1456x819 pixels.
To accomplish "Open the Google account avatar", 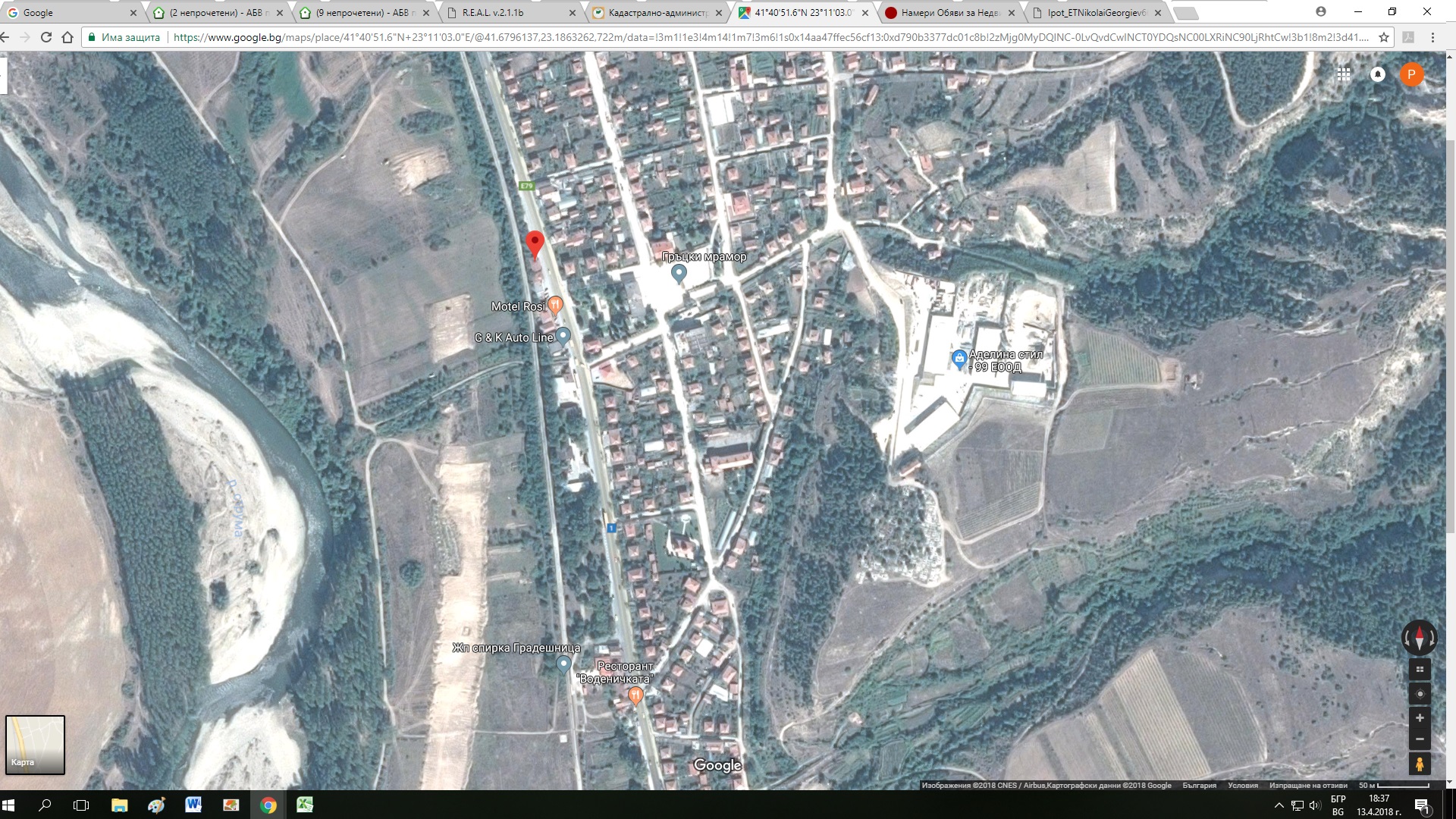I will pos(1411,74).
